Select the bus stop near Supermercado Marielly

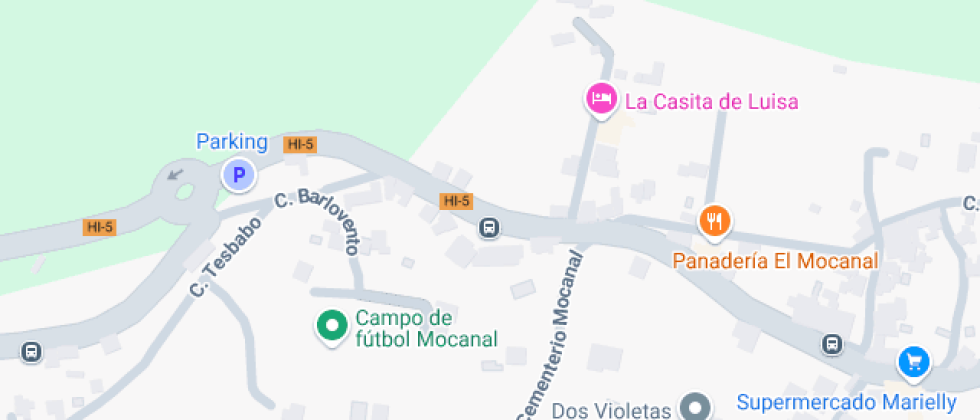click(831, 345)
